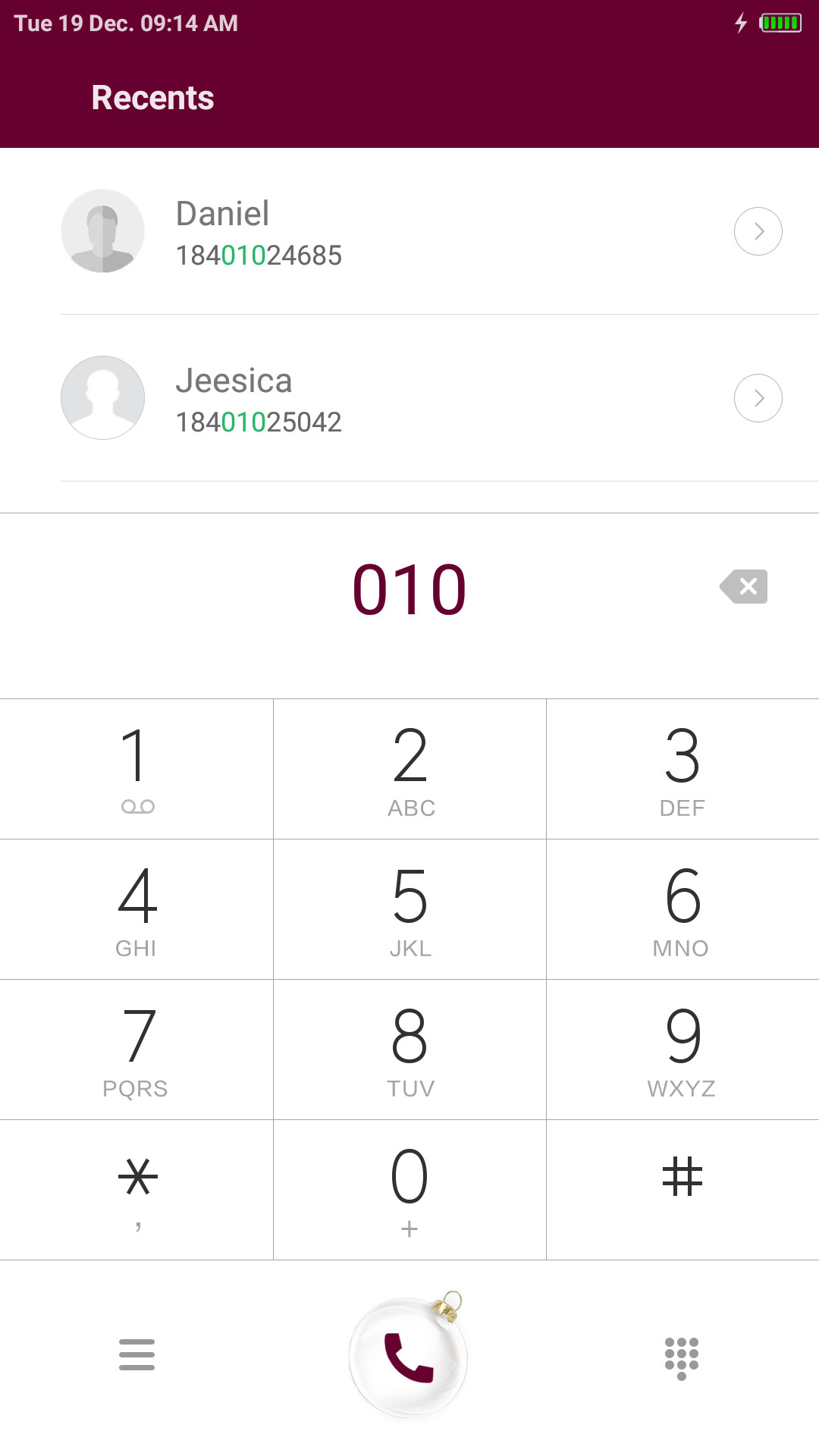Enter digit 6 MNO
The image size is (819, 1456).
pos(682,909)
